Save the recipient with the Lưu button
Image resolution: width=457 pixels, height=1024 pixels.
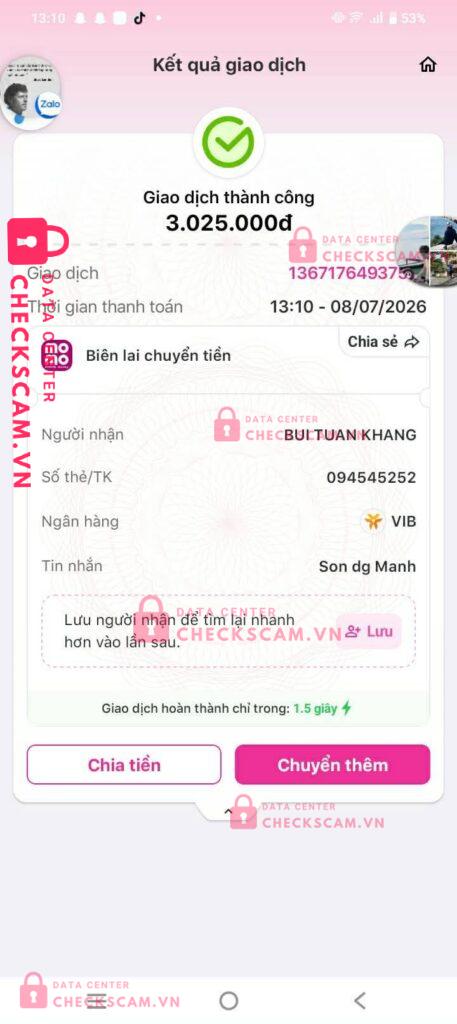pos(370,632)
